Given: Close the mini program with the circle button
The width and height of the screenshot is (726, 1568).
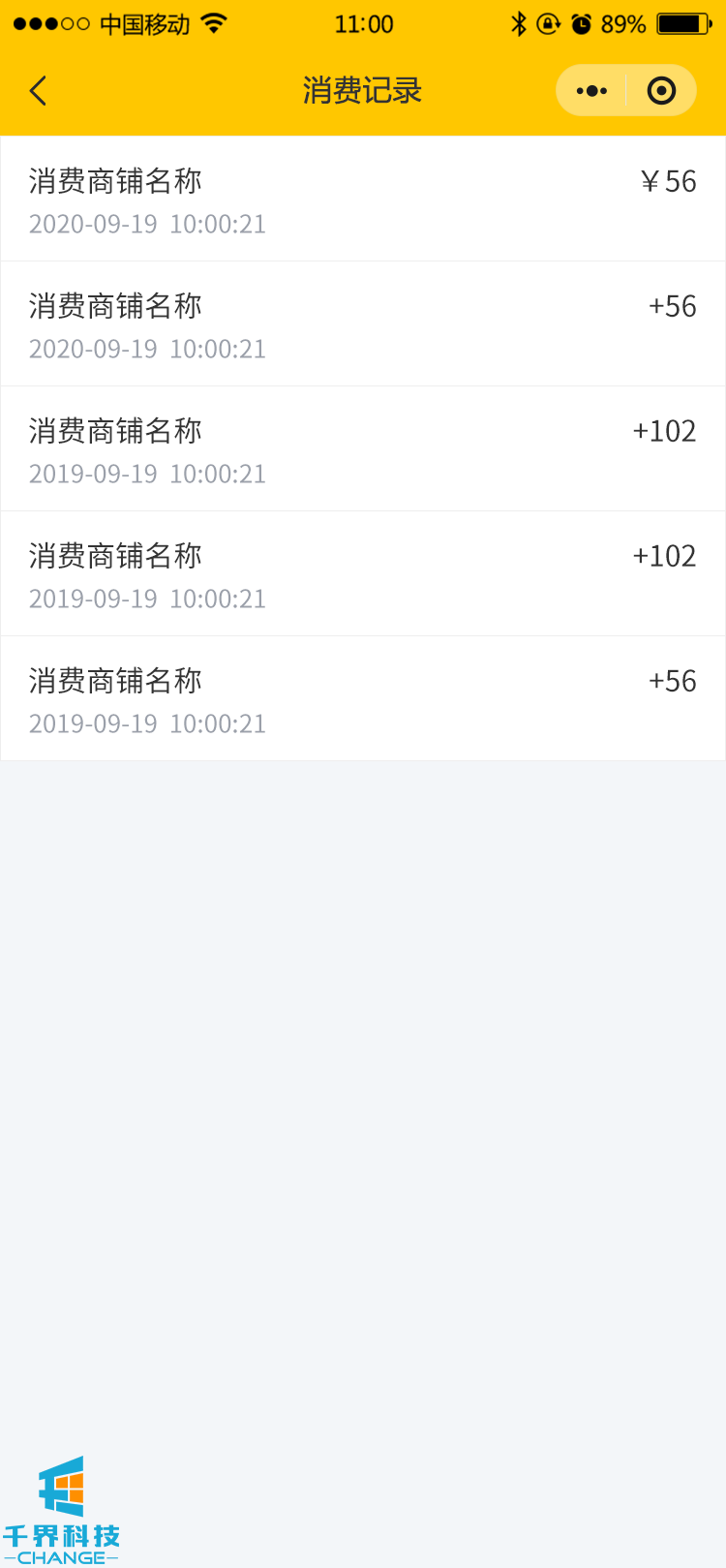Looking at the screenshot, I should click(x=661, y=91).
